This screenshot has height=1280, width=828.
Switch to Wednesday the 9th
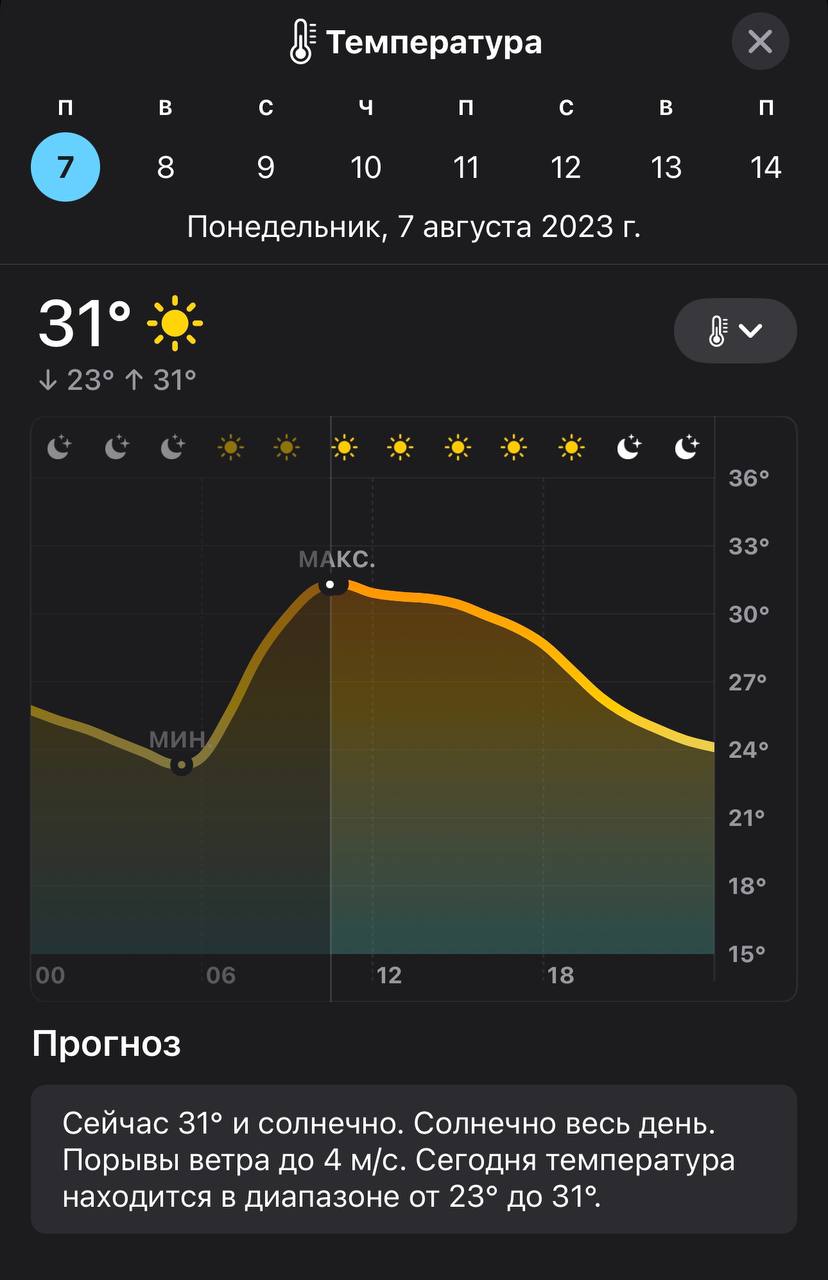pyautogui.click(x=265, y=167)
